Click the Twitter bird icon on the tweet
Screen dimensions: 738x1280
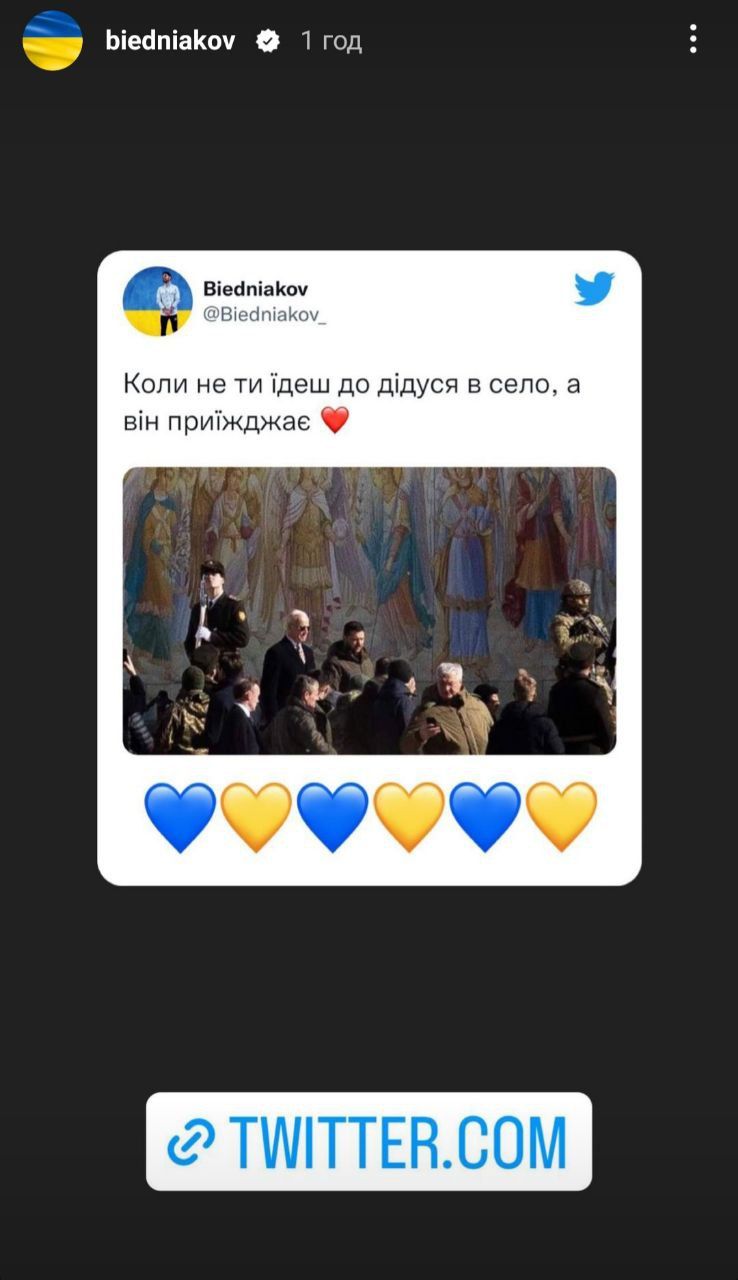(593, 290)
